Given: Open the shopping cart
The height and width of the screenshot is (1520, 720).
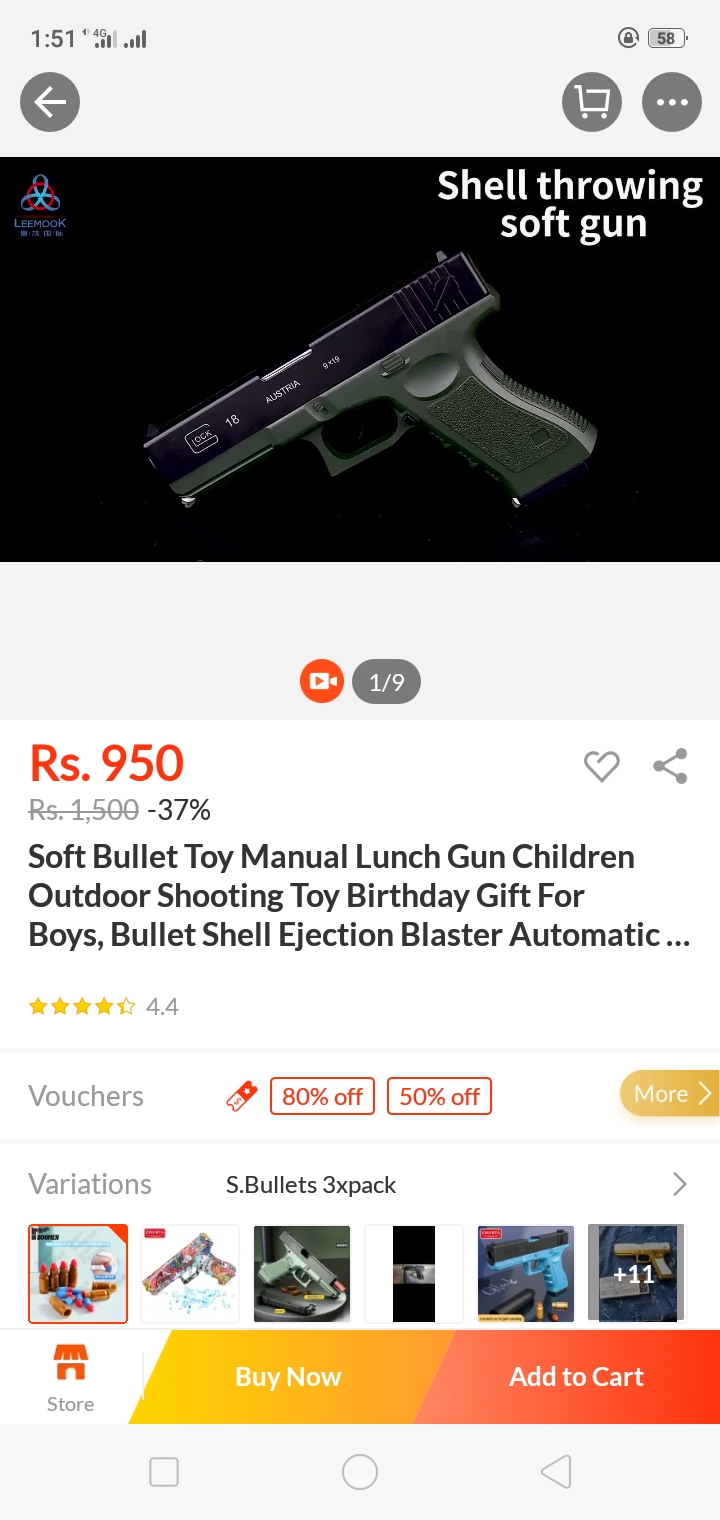Looking at the screenshot, I should pos(592,101).
